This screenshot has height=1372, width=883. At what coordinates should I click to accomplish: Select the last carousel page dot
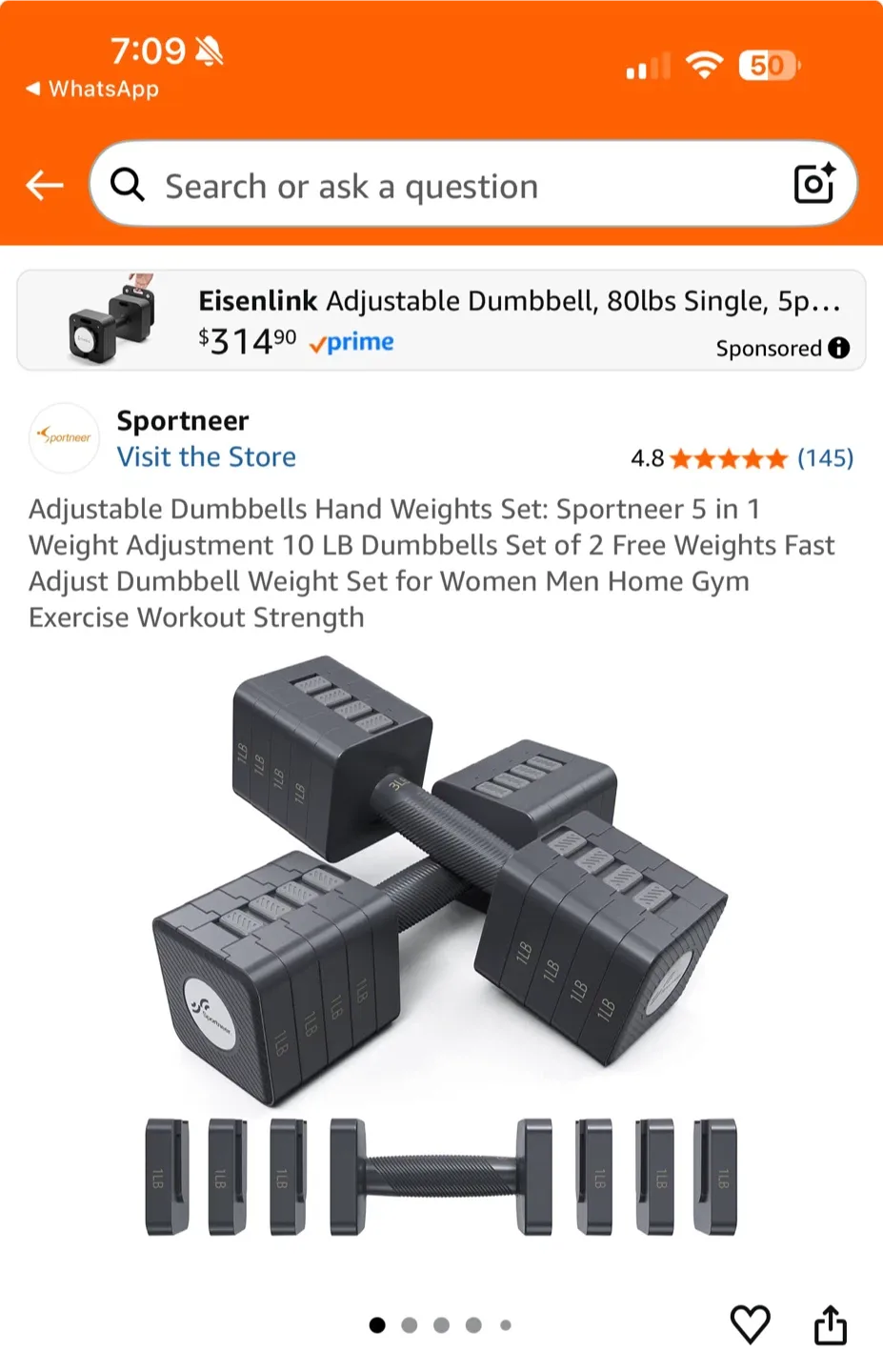(x=504, y=1324)
